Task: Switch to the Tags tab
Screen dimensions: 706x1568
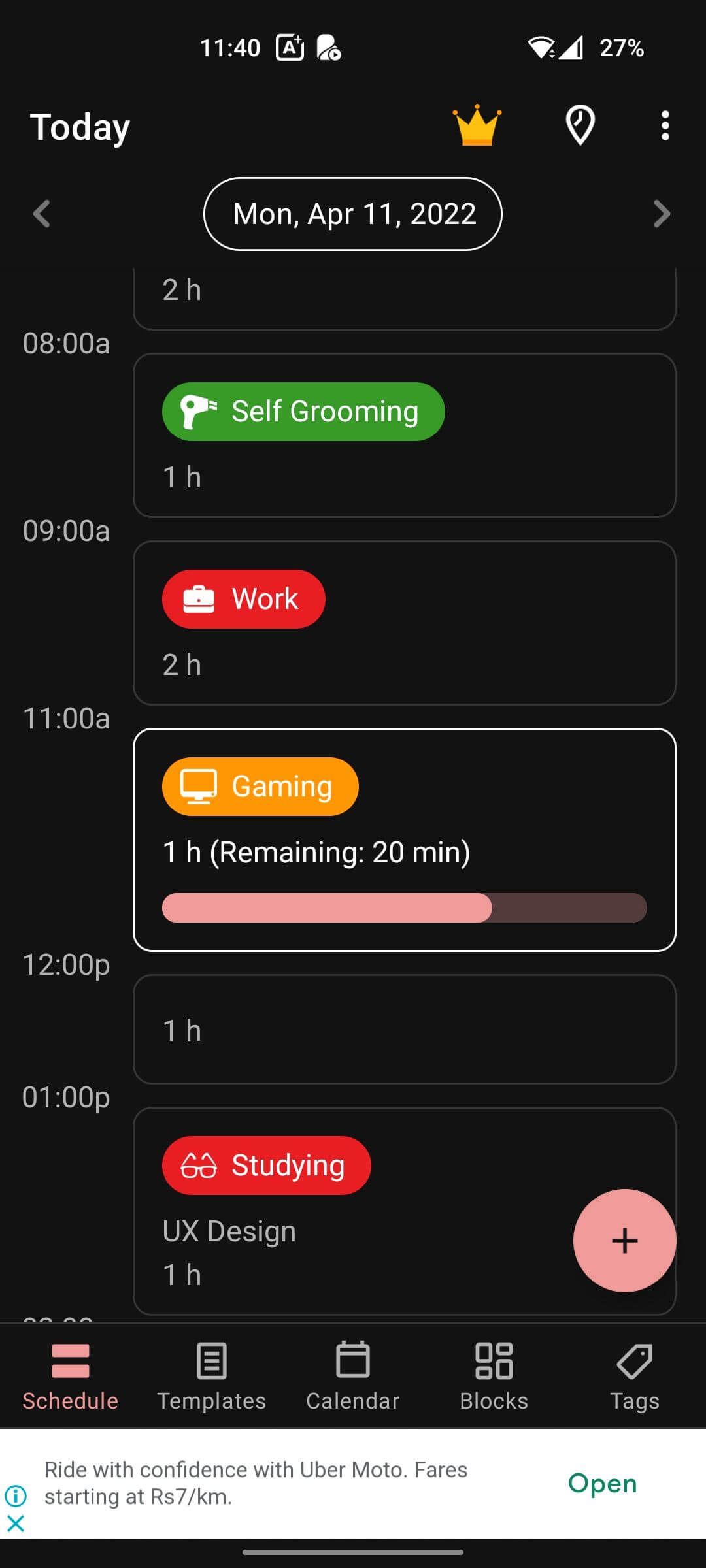Action: coord(634,1375)
